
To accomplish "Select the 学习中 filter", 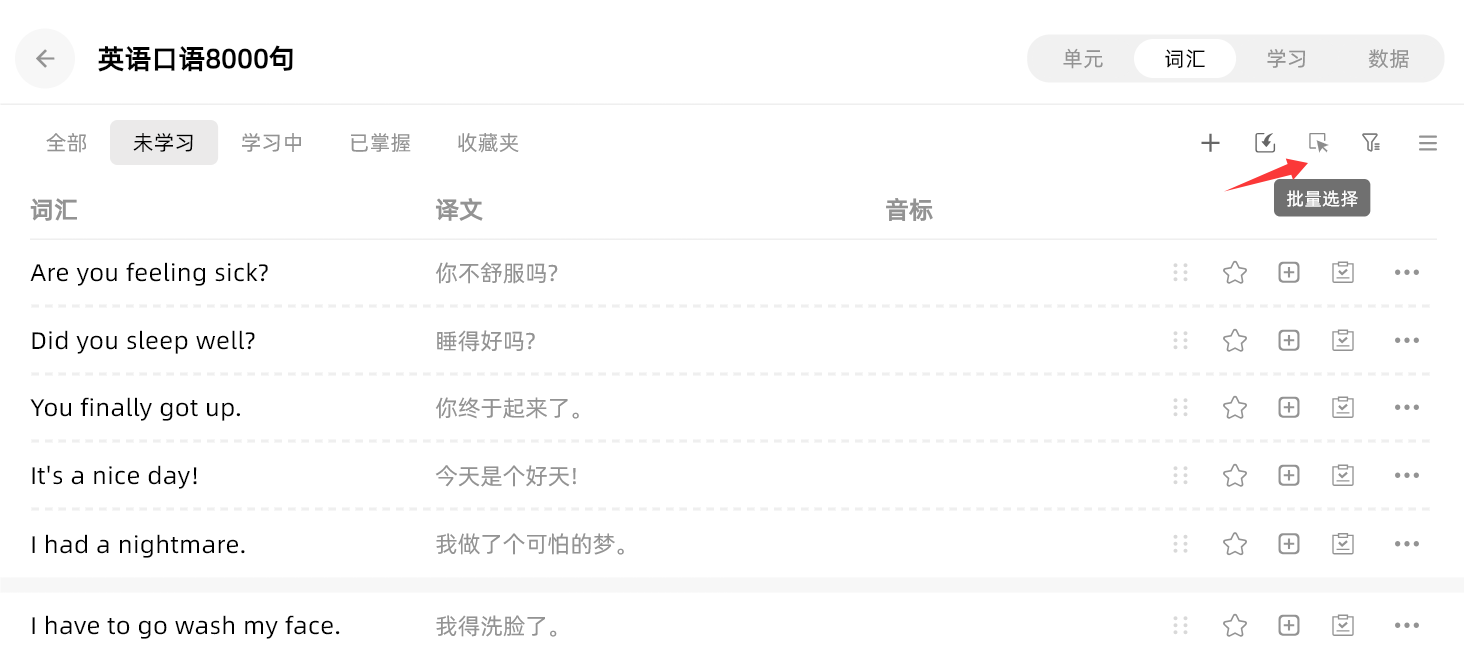I will click(x=272, y=143).
